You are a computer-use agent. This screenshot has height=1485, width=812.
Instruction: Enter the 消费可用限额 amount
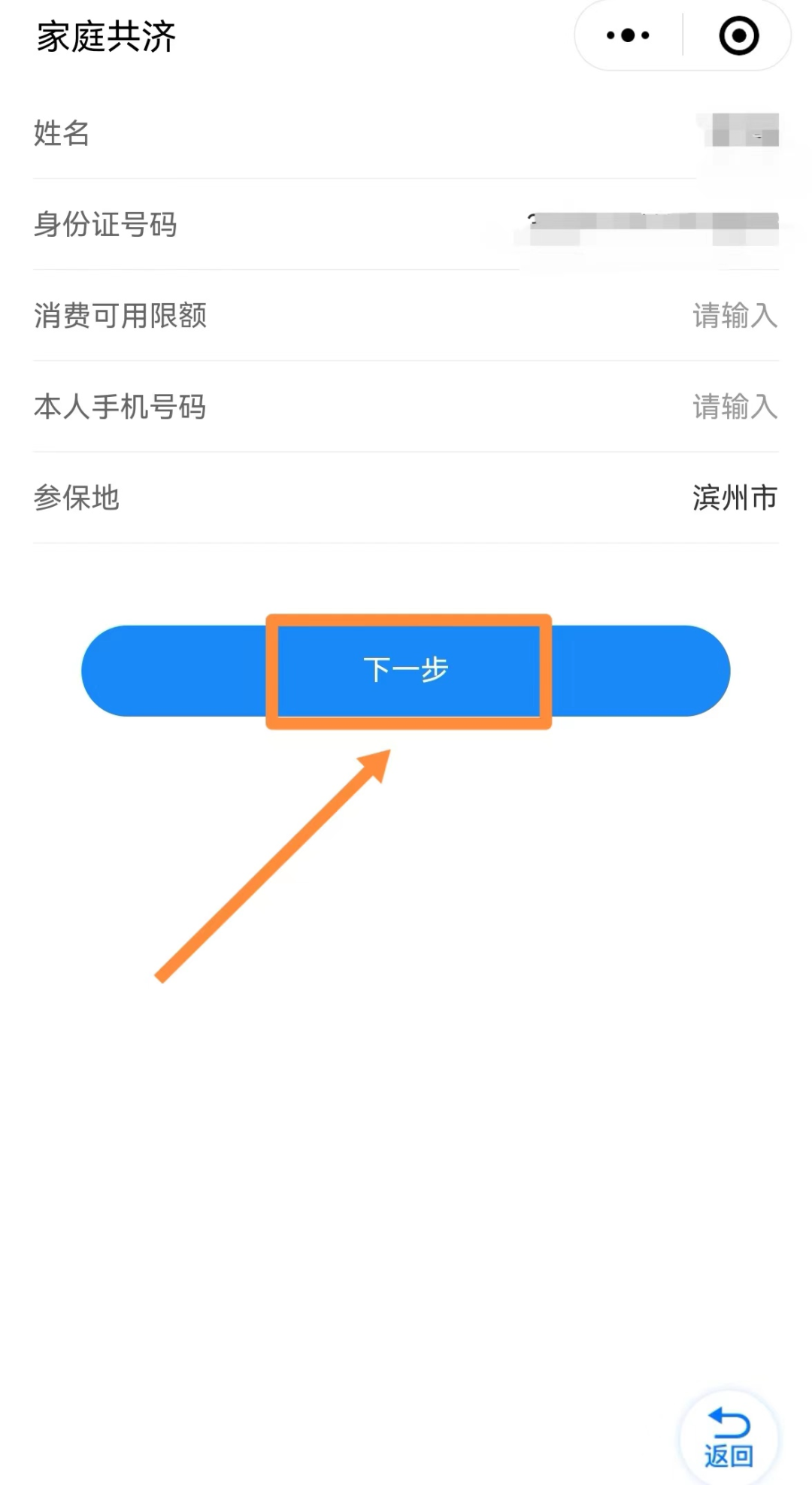coord(734,316)
